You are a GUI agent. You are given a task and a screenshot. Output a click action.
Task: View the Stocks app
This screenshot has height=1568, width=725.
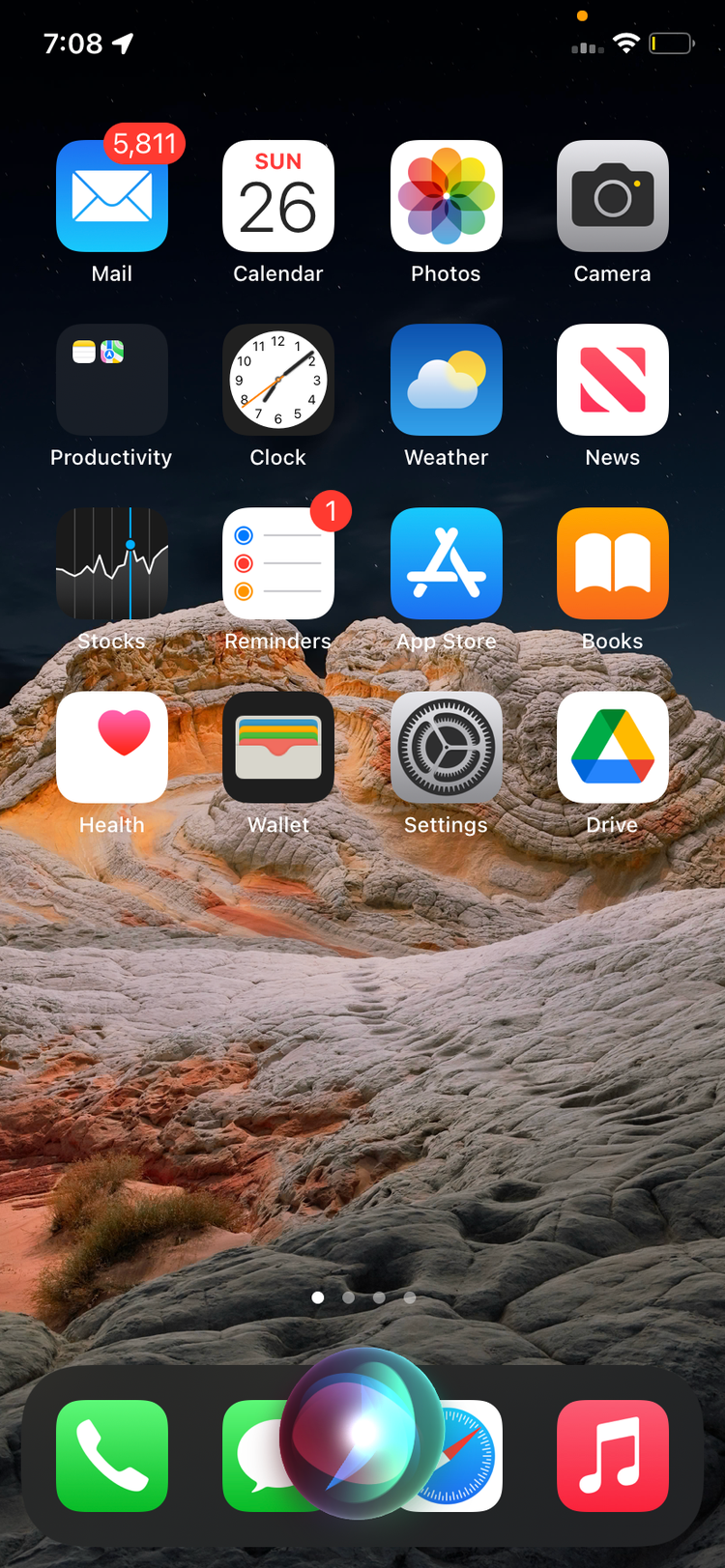pyautogui.click(x=111, y=563)
